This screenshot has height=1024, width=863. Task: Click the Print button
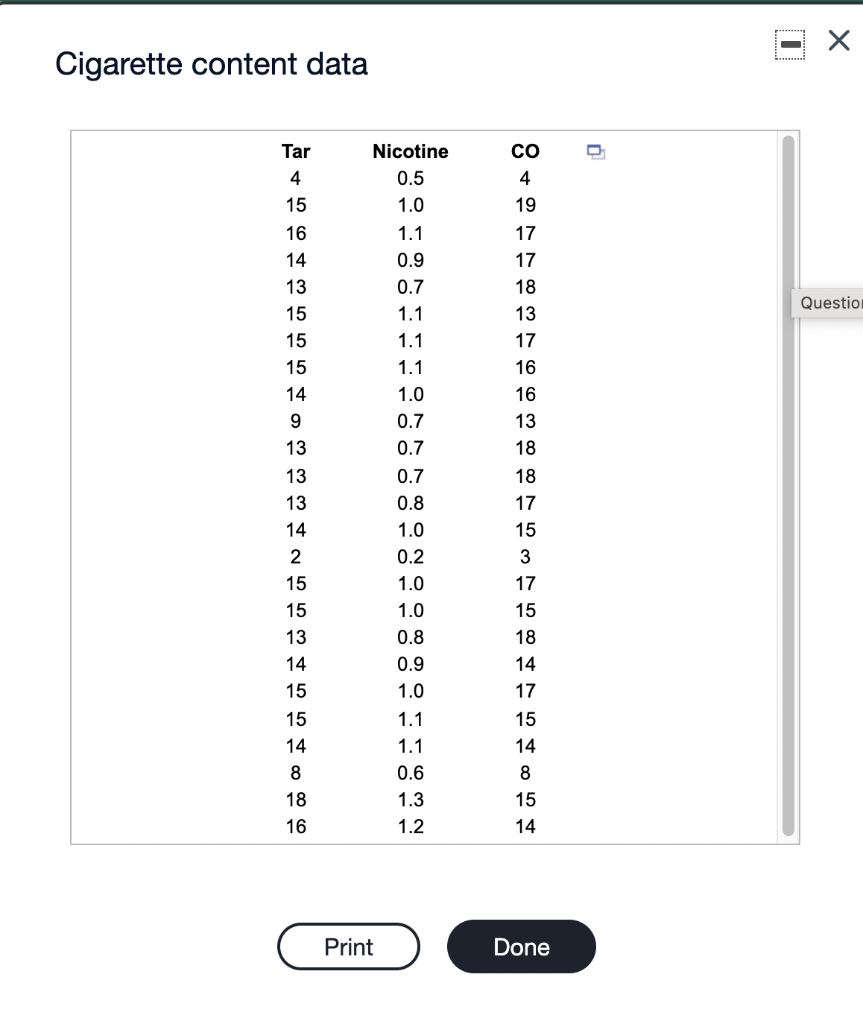pyautogui.click(x=348, y=946)
